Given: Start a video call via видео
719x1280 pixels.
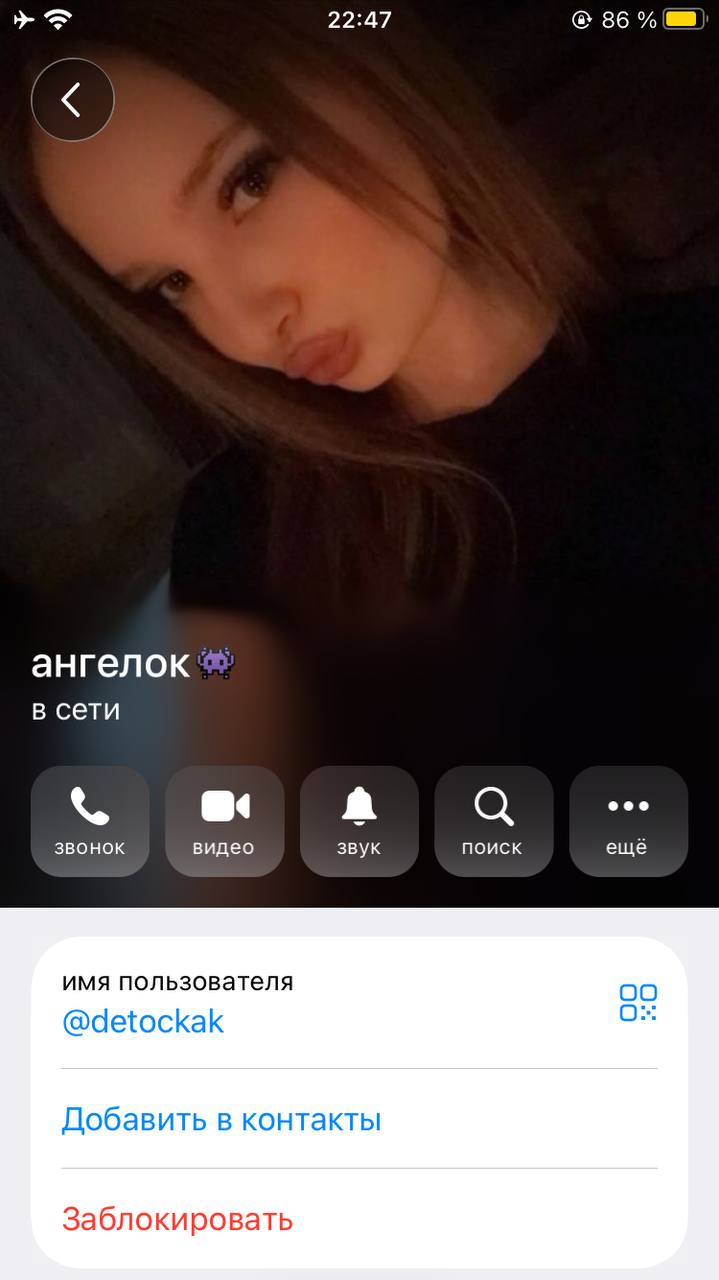Looking at the screenshot, I should point(224,821).
